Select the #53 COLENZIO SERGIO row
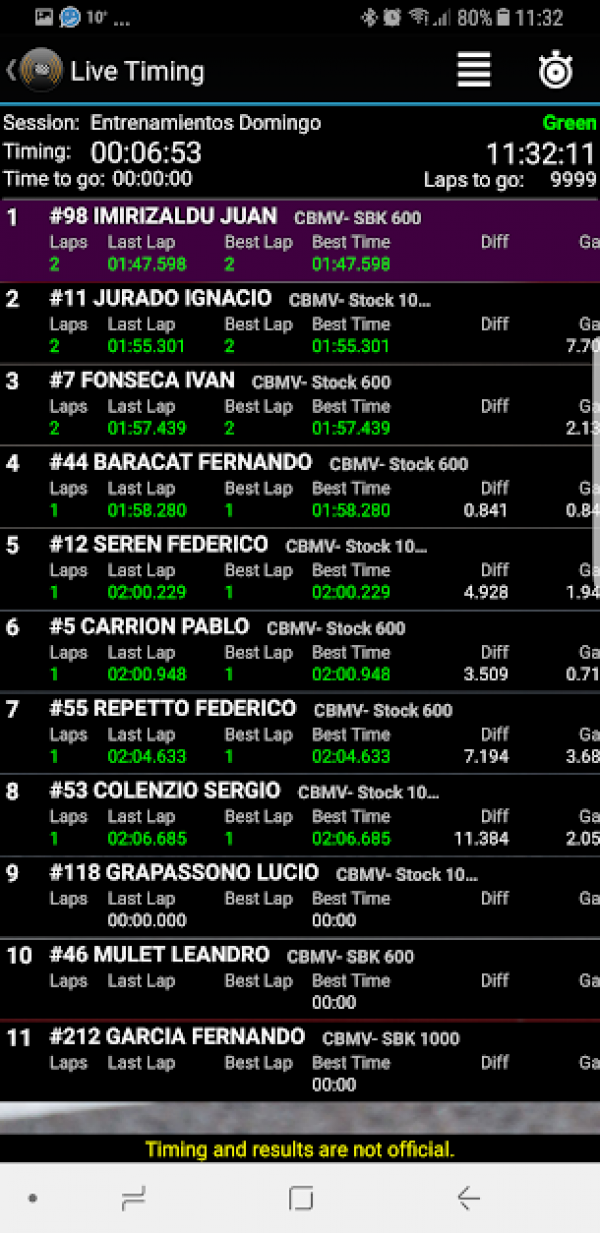Image resolution: width=600 pixels, height=1233 pixels. [x=300, y=814]
